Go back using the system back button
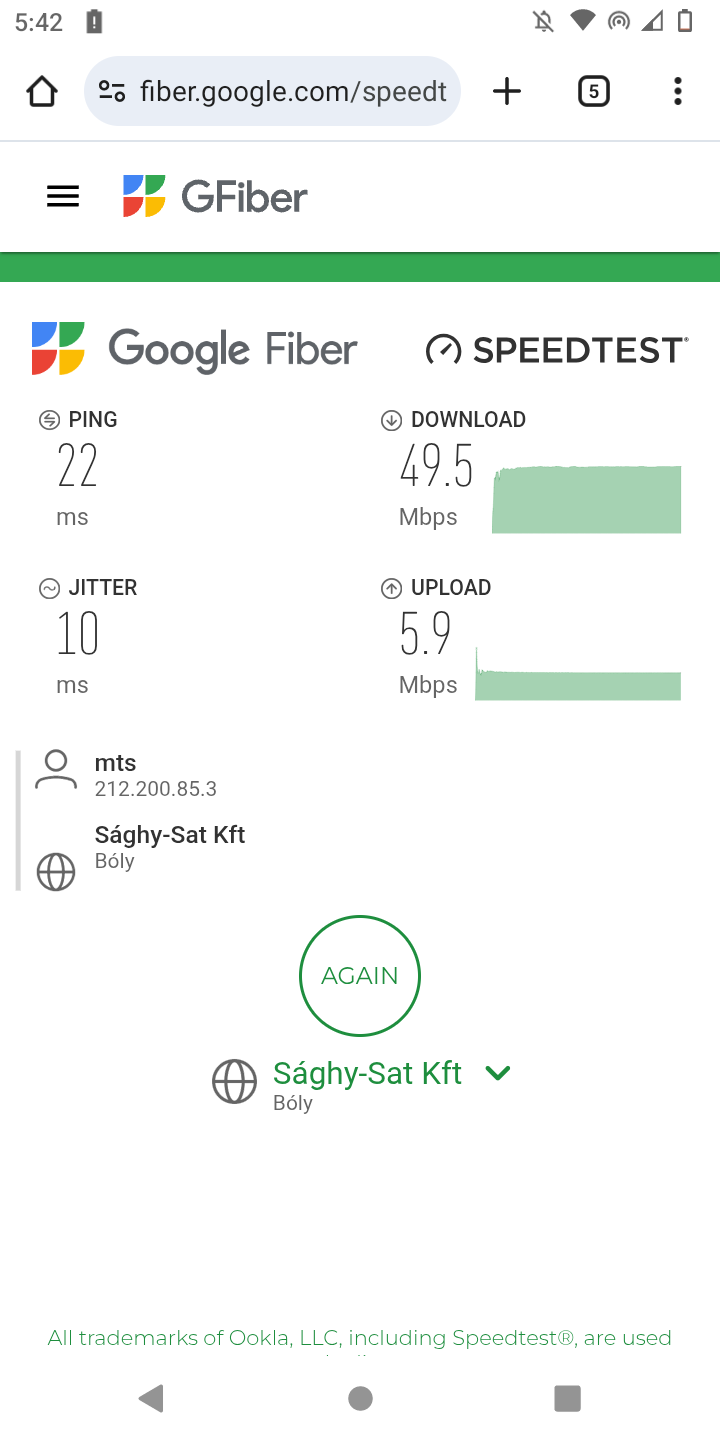The image size is (720, 1440). point(151,1398)
